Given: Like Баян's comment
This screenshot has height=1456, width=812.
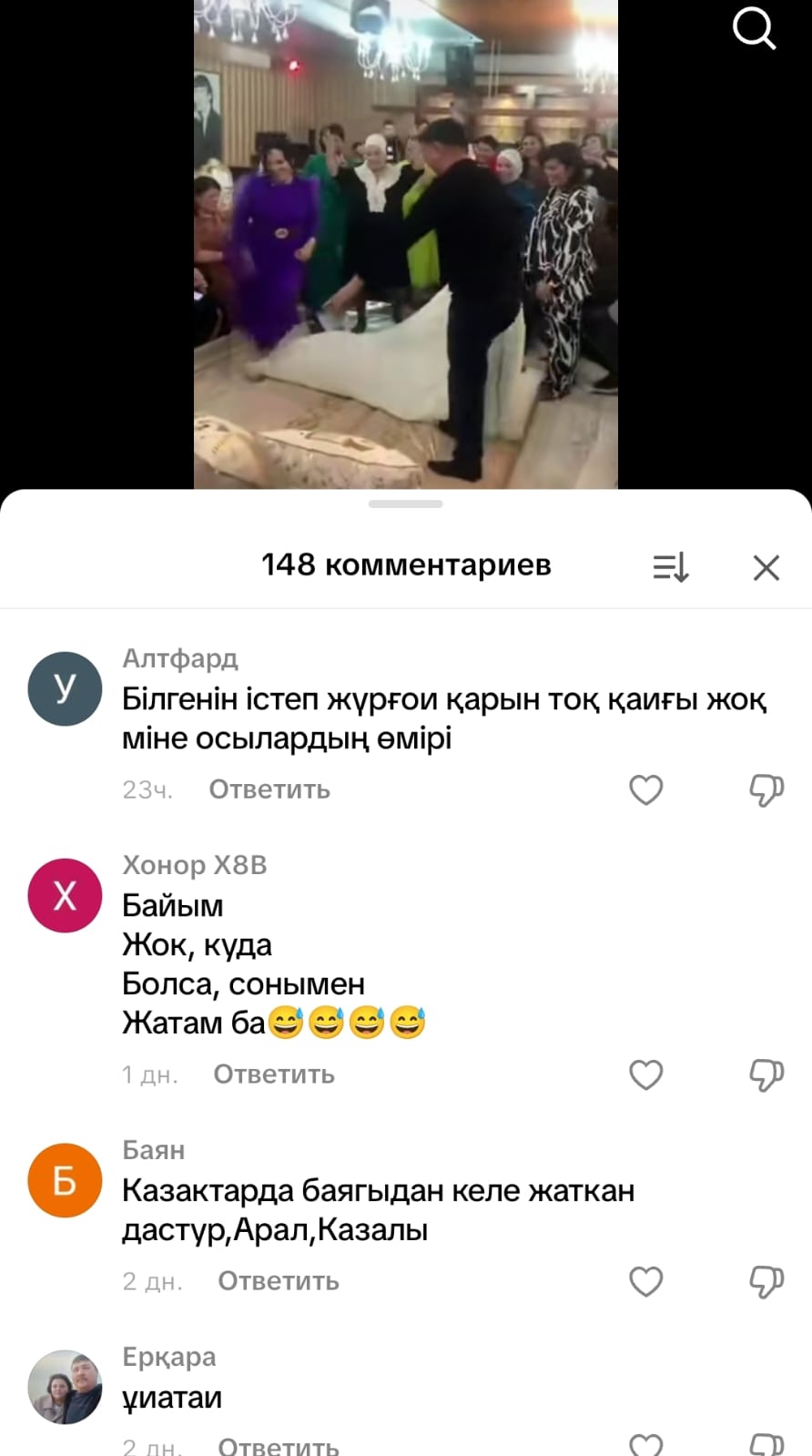Looking at the screenshot, I should tap(646, 1281).
